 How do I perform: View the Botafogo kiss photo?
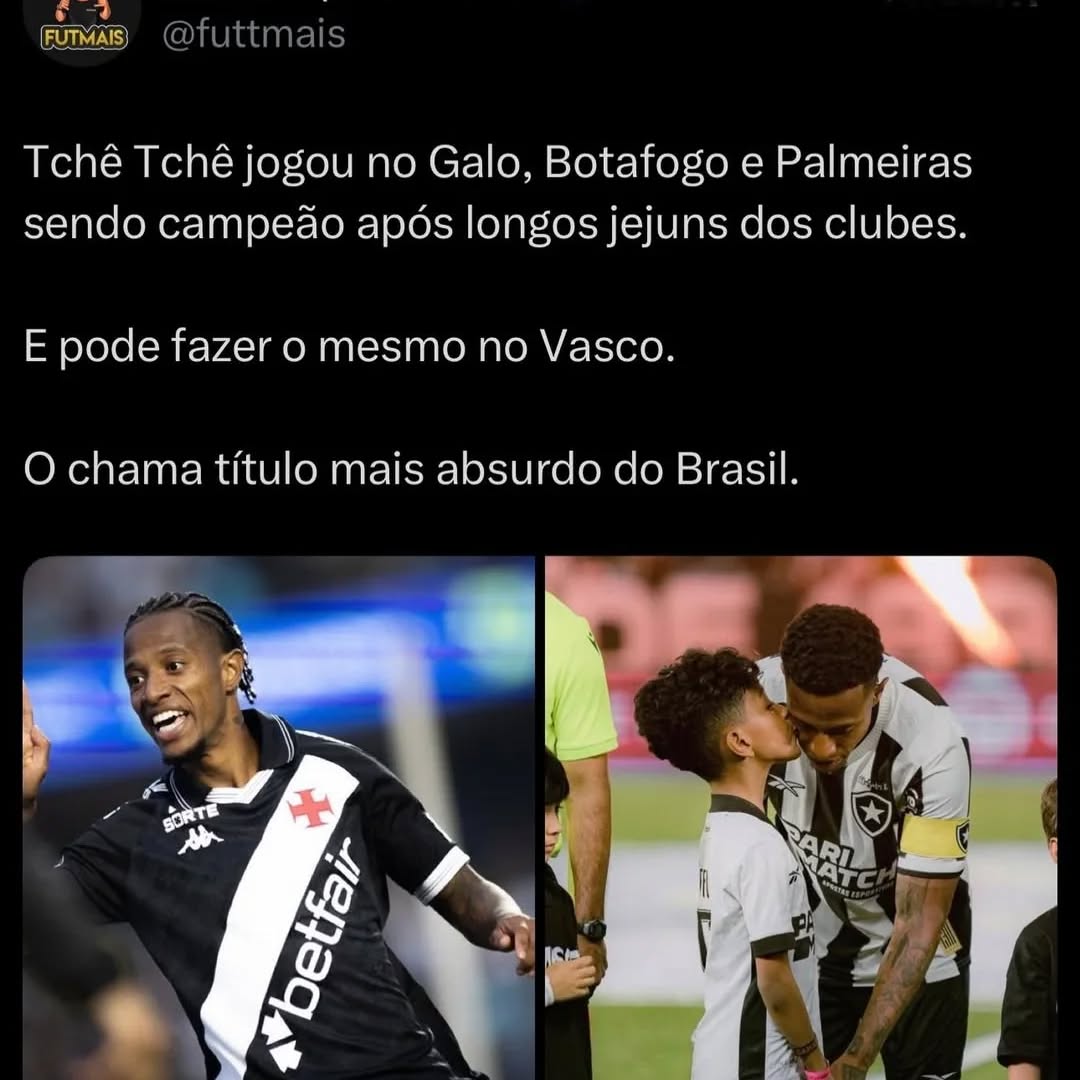[x=800, y=817]
